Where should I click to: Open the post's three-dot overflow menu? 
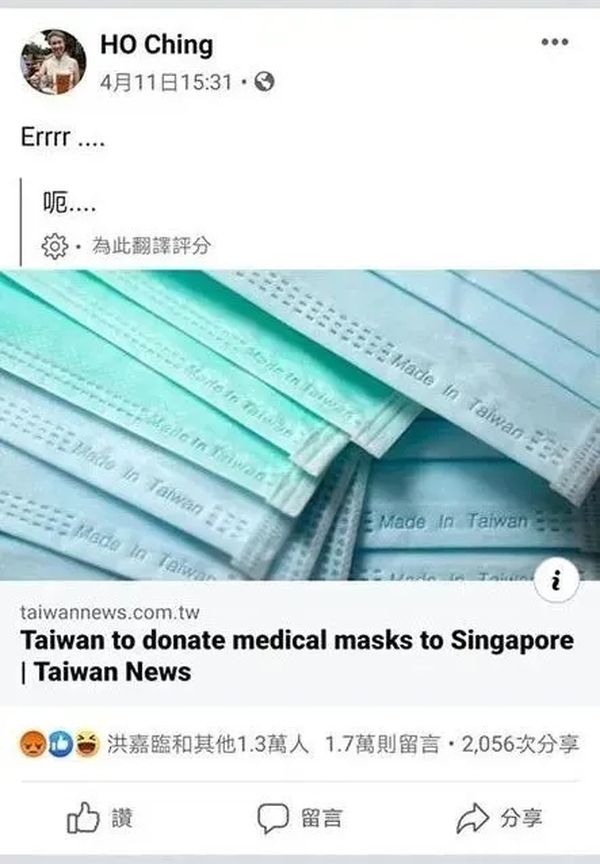click(553, 42)
